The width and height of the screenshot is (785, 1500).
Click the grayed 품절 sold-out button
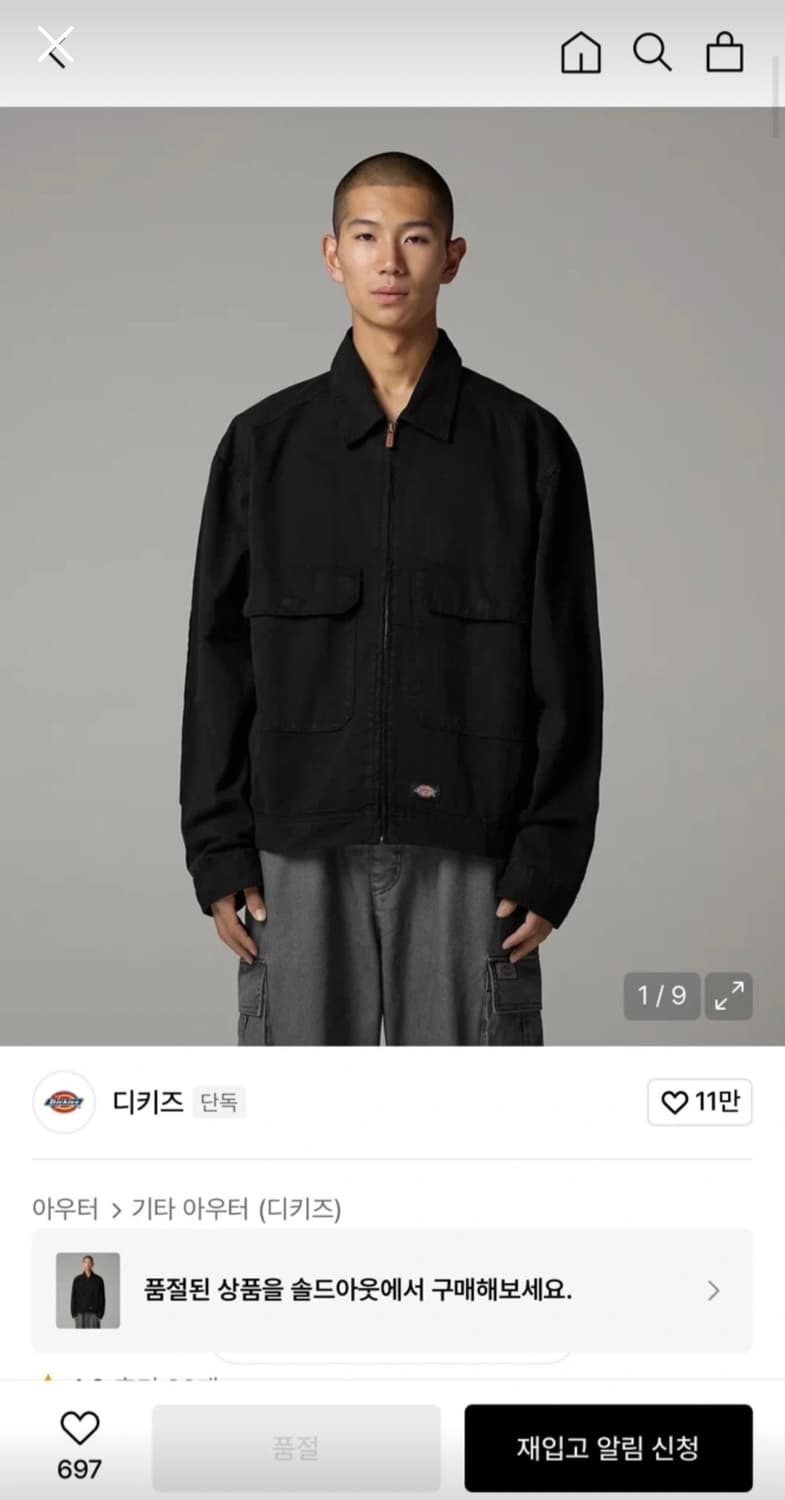(x=295, y=1446)
